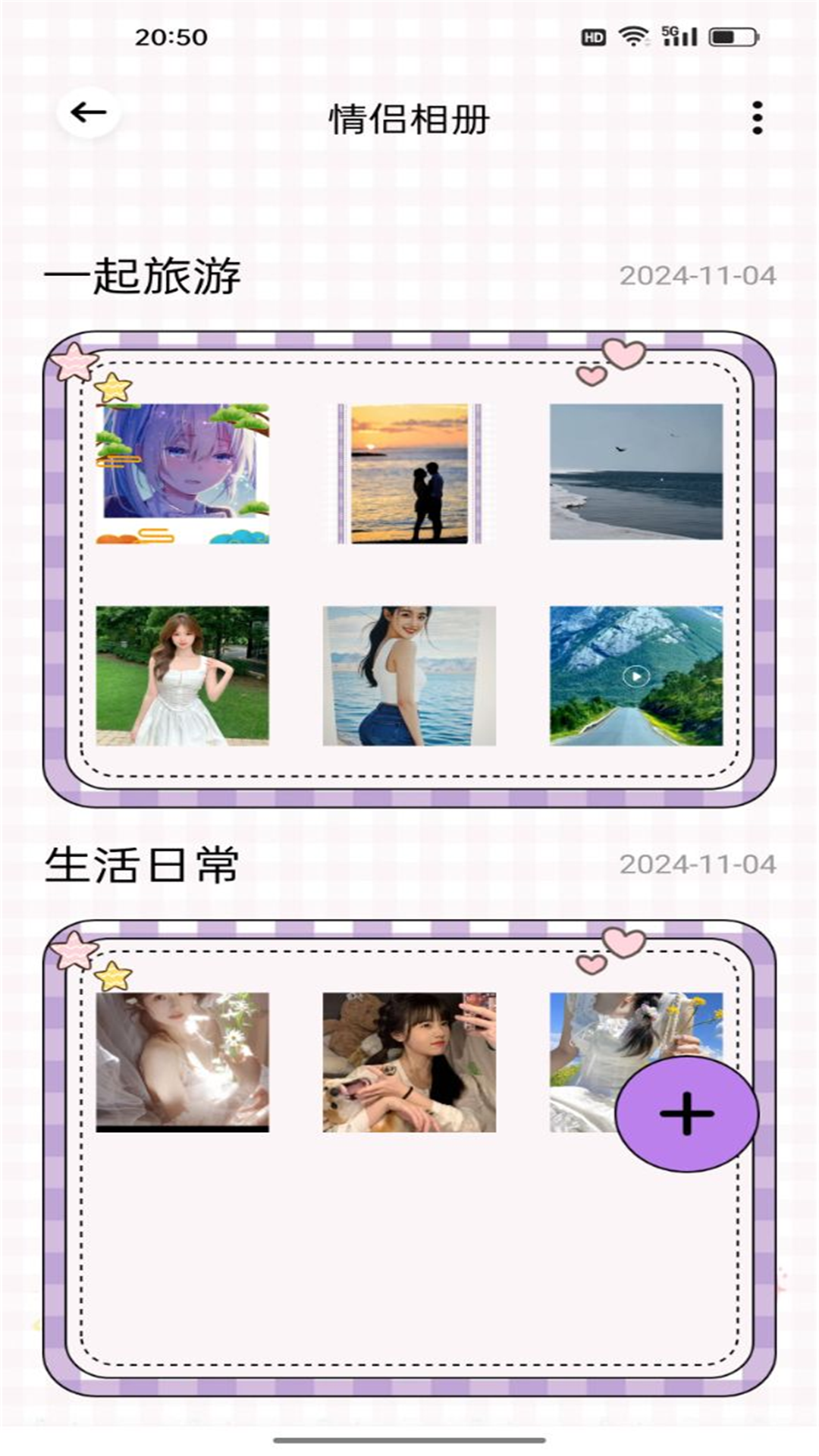Go back using the arrow button
Screen dimensions: 819x1456
[89, 114]
